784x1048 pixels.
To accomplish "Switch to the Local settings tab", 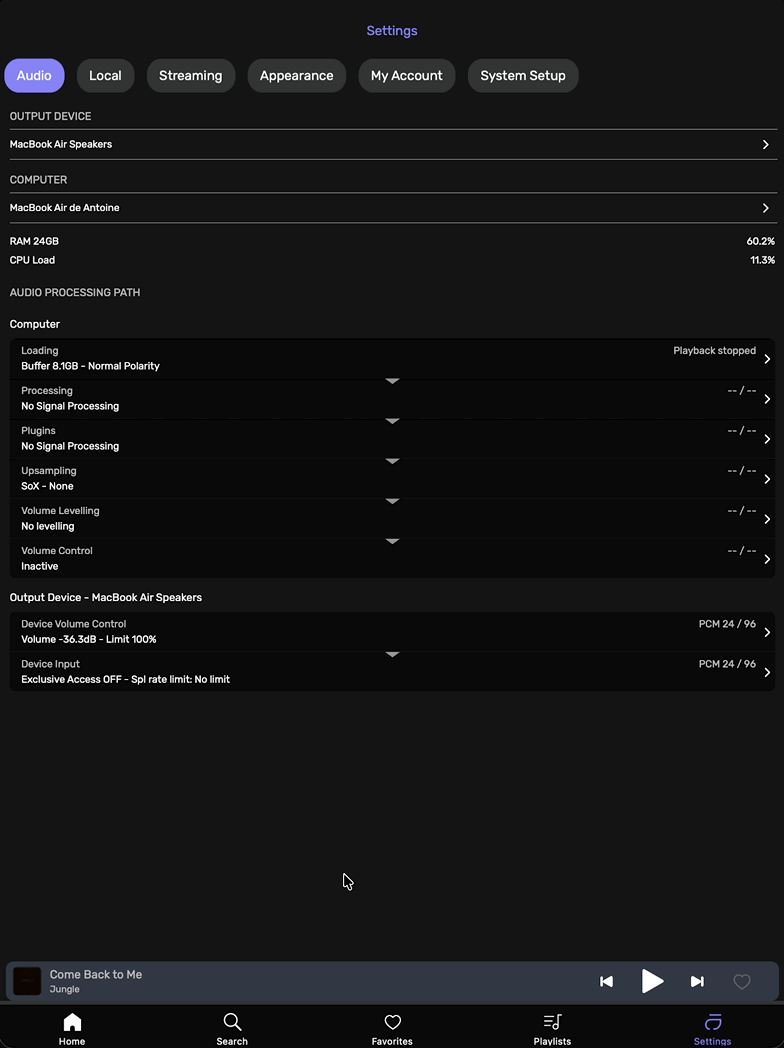I will (x=106, y=76).
